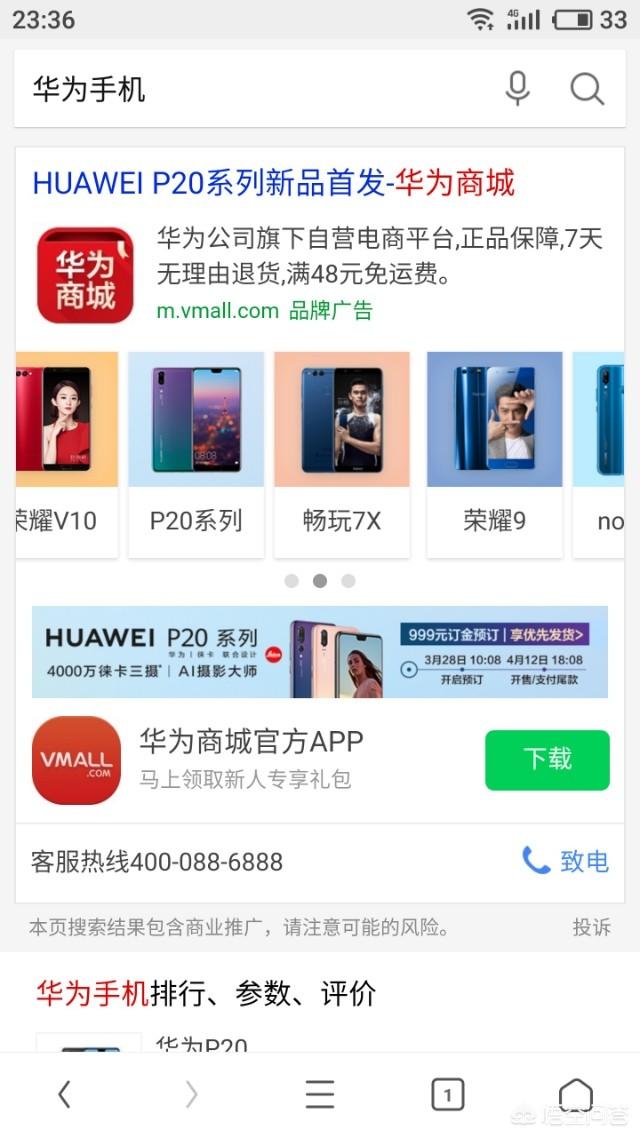The width and height of the screenshot is (640, 1137).
Task: Go back with the browser back arrow
Action: [x=64, y=1095]
